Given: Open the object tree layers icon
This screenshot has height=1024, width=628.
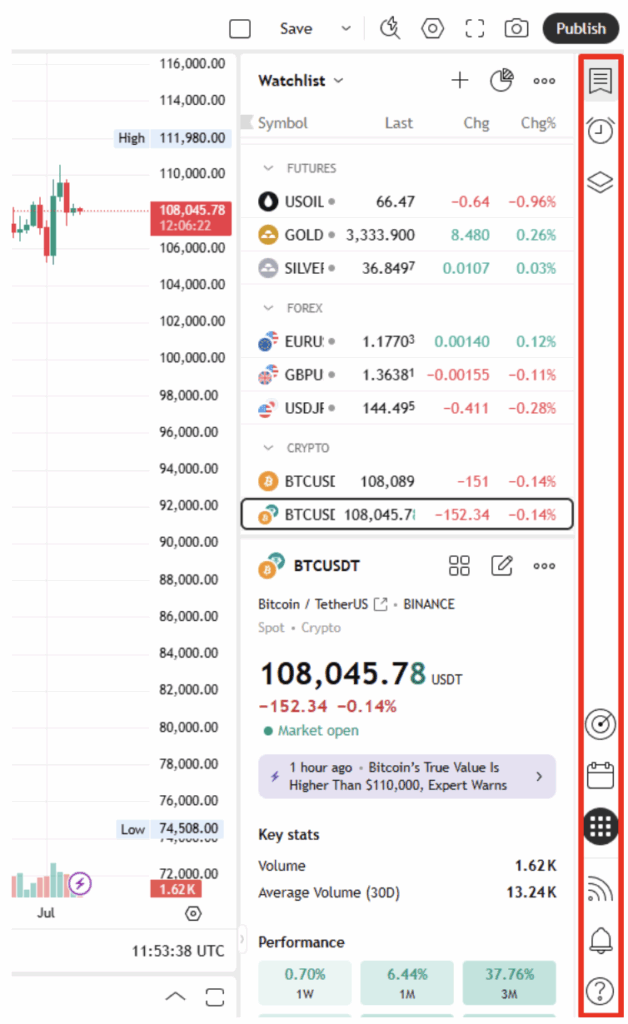Looking at the screenshot, I should coord(600,182).
